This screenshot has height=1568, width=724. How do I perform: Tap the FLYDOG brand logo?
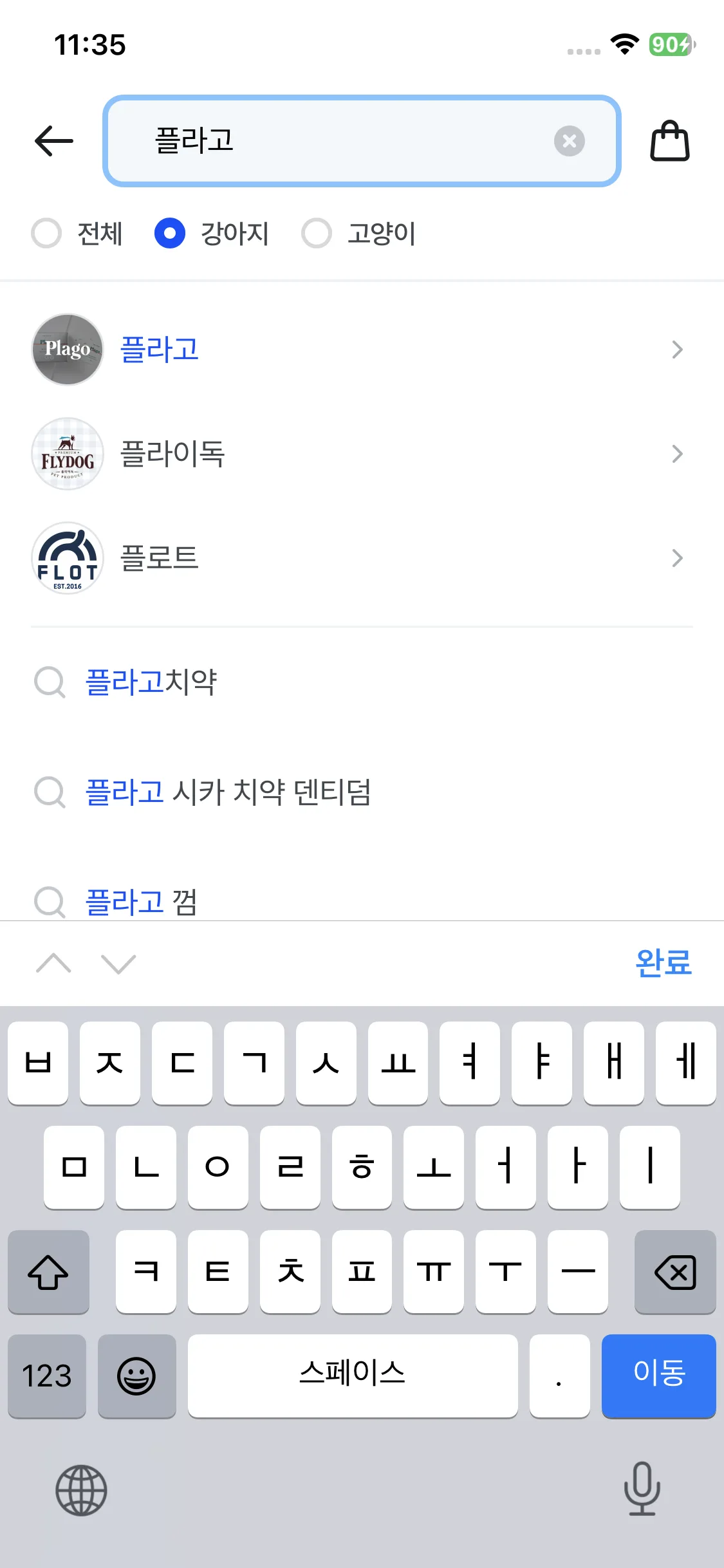[67, 454]
